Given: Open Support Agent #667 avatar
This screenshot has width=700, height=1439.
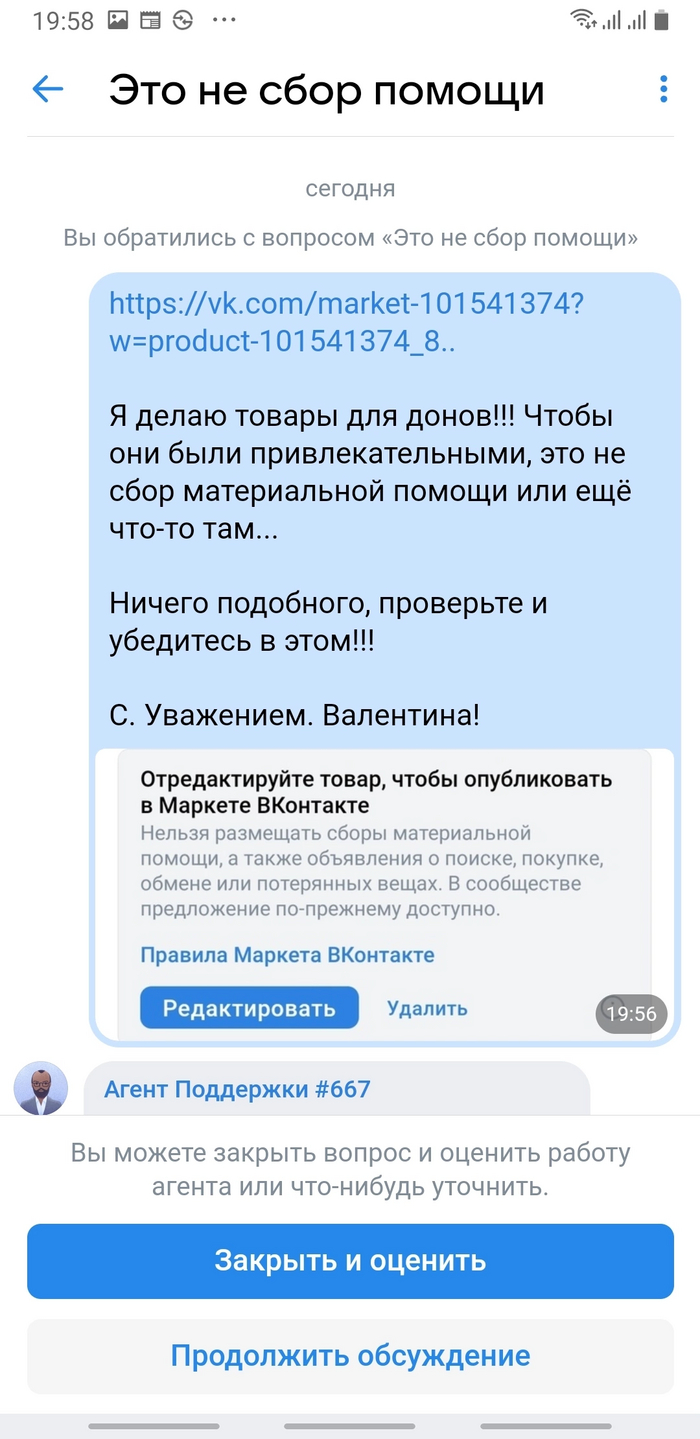Looking at the screenshot, I should (41, 1088).
